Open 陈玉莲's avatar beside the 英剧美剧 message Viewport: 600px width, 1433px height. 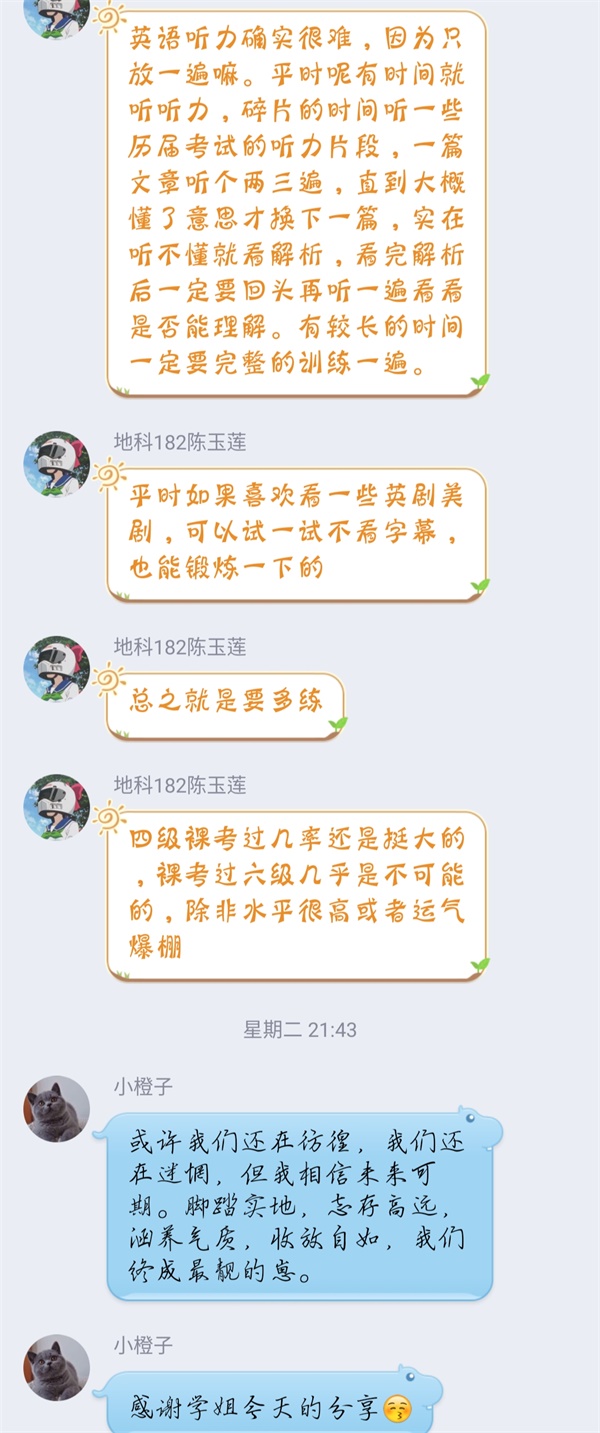tap(56, 464)
